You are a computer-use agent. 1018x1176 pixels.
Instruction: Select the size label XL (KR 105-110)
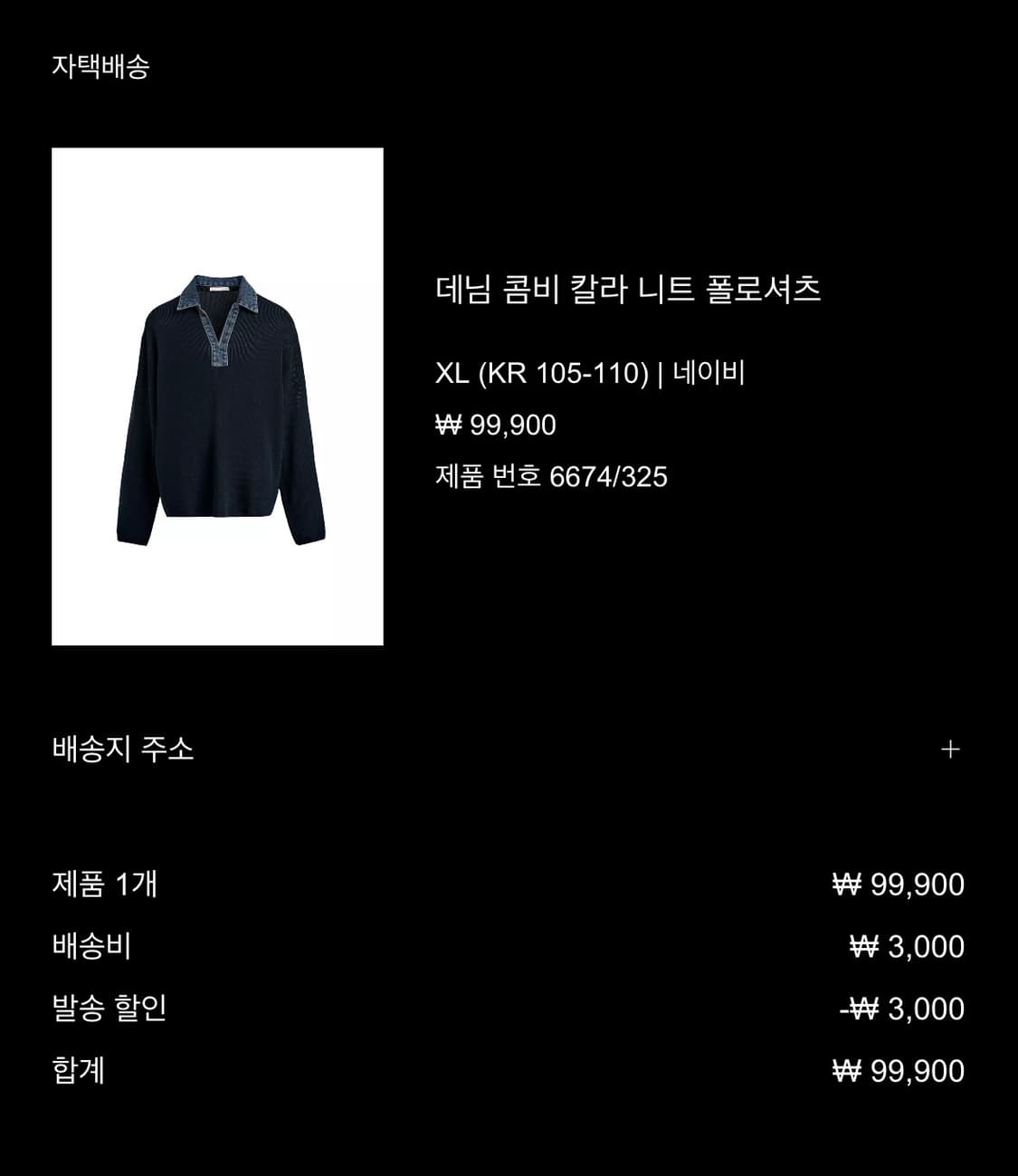coord(545,369)
